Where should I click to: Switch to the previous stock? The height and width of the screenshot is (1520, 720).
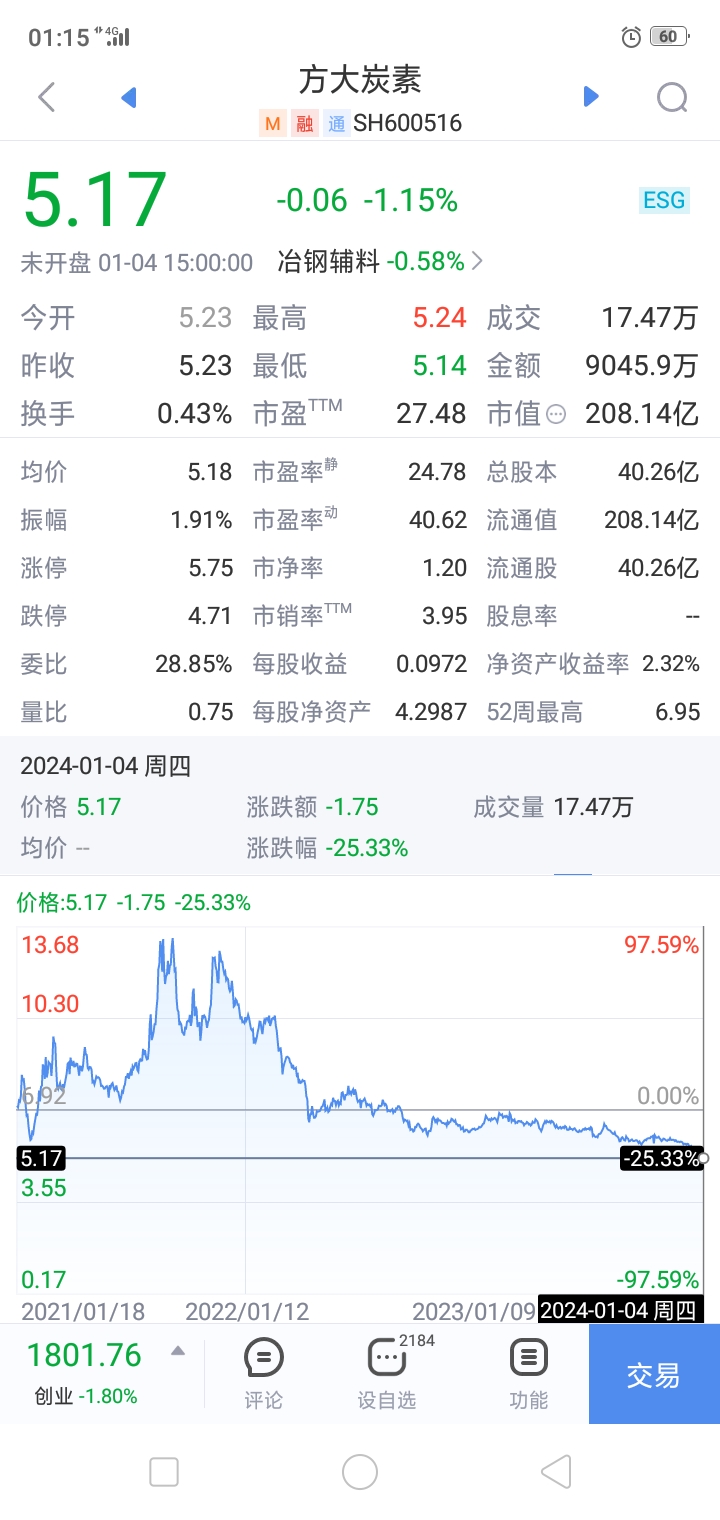(x=128, y=97)
